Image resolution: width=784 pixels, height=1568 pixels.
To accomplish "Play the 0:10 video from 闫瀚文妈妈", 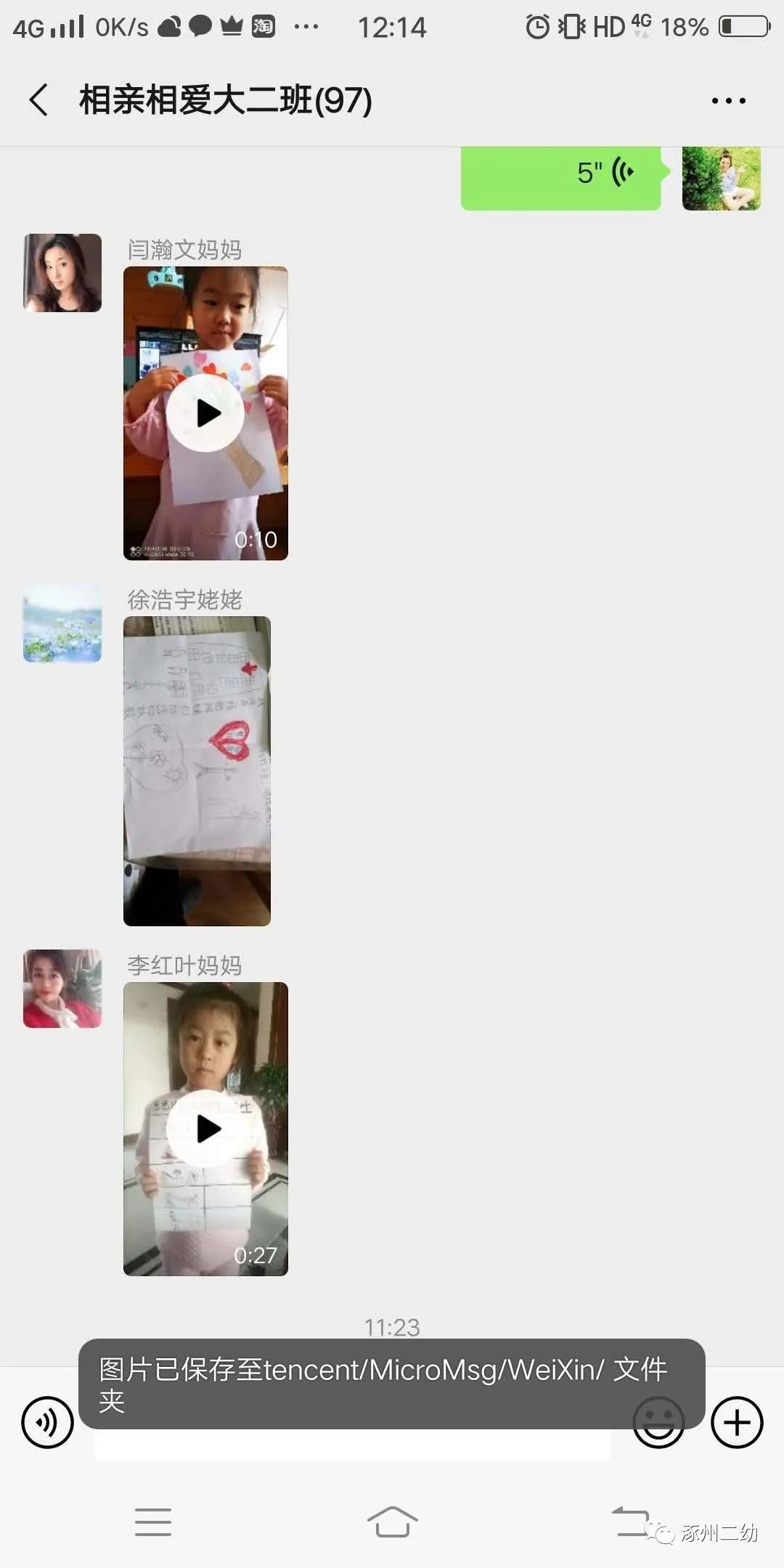I will pyautogui.click(x=205, y=413).
